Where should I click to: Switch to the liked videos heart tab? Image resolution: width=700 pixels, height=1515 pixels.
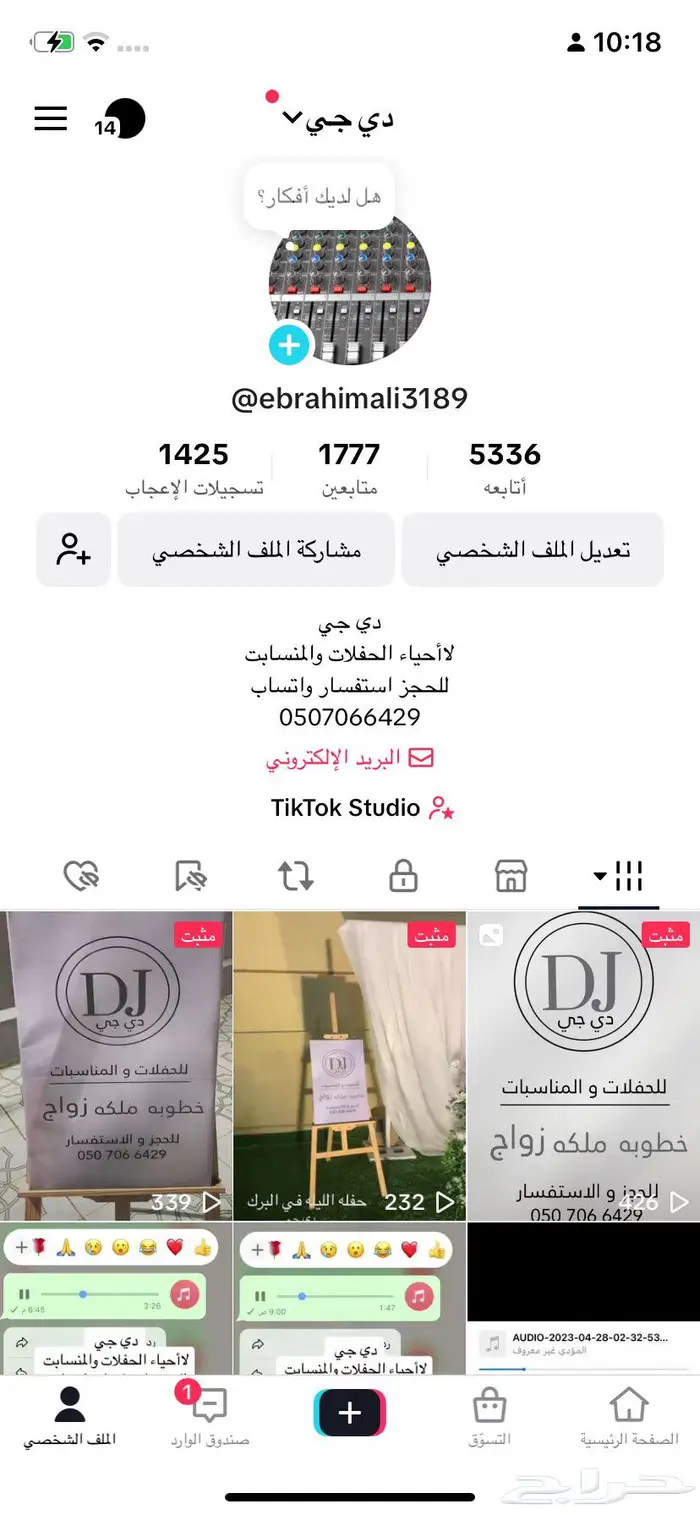point(81,877)
